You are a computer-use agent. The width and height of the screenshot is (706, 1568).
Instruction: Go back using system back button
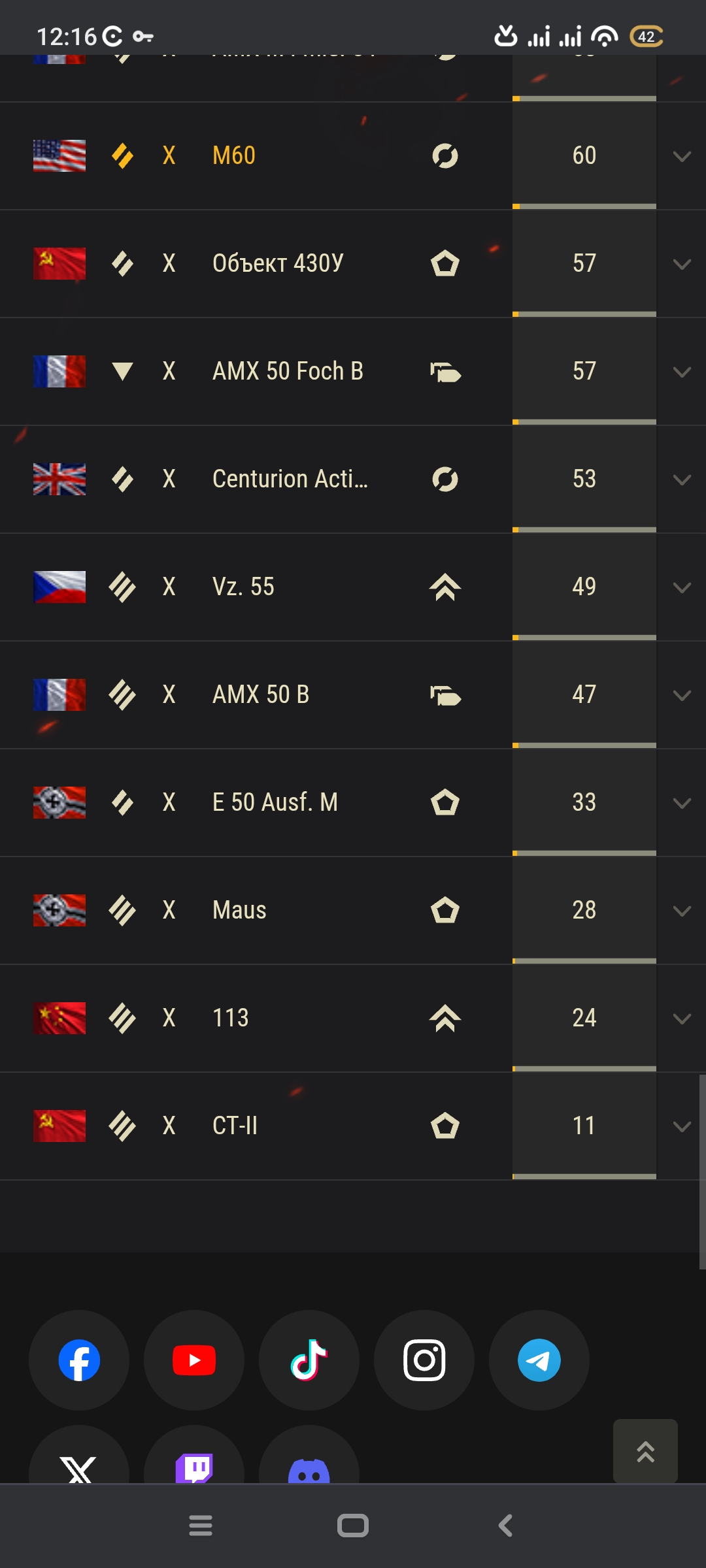[505, 1526]
